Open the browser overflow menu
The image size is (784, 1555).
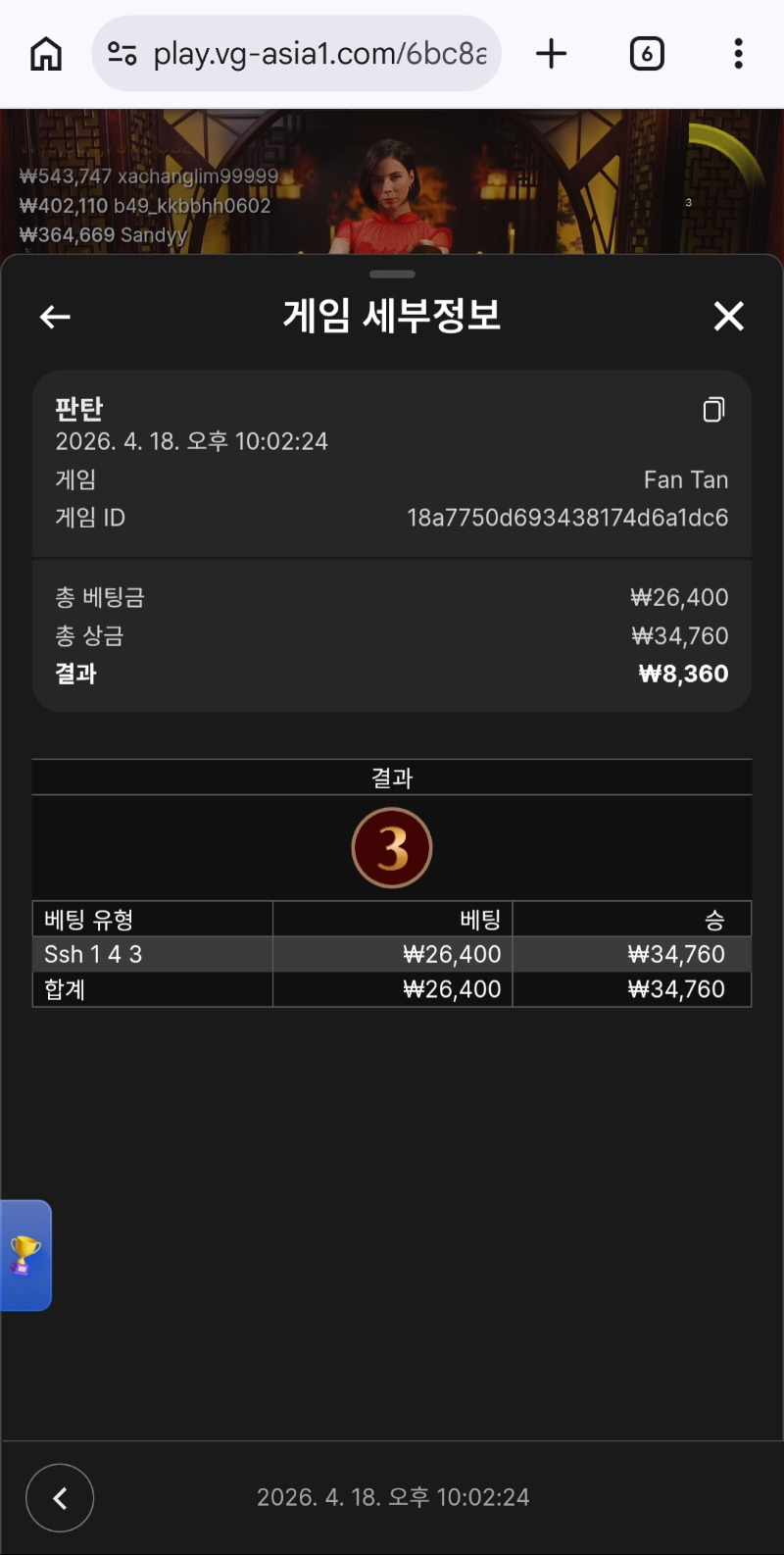pos(738,54)
